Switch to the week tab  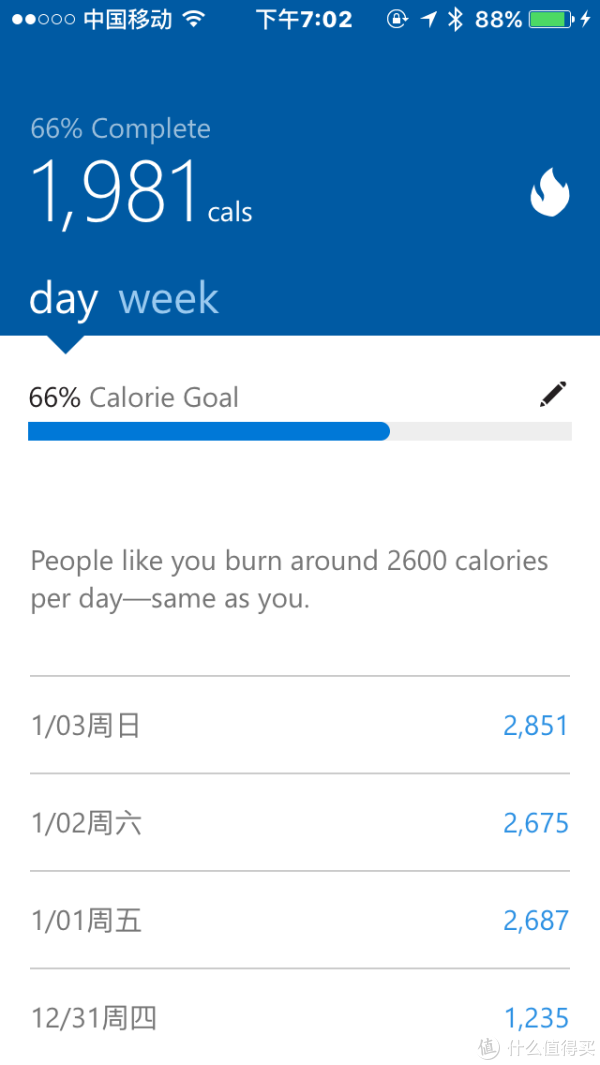[x=169, y=299]
